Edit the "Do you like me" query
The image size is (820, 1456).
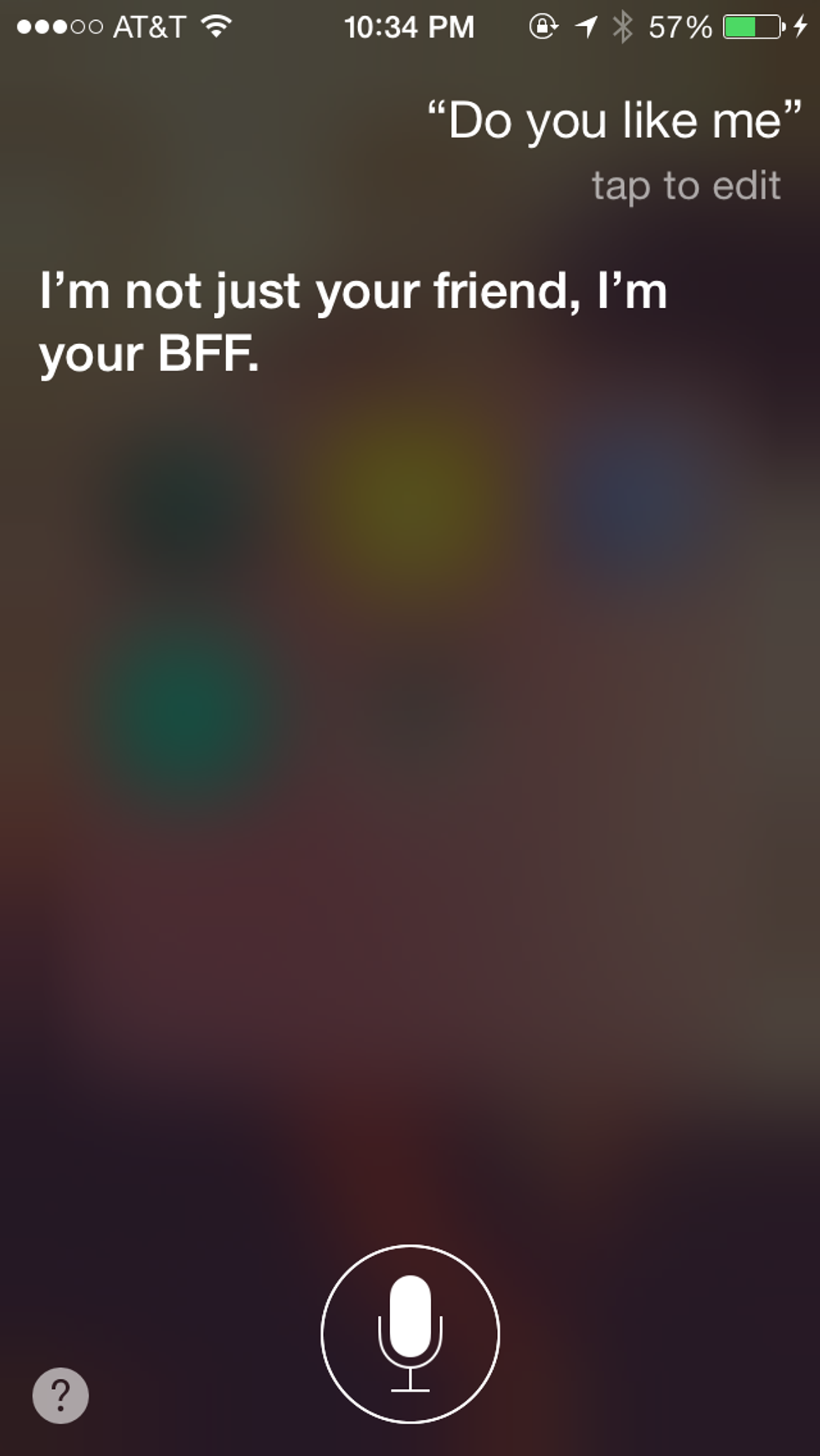coord(615,122)
